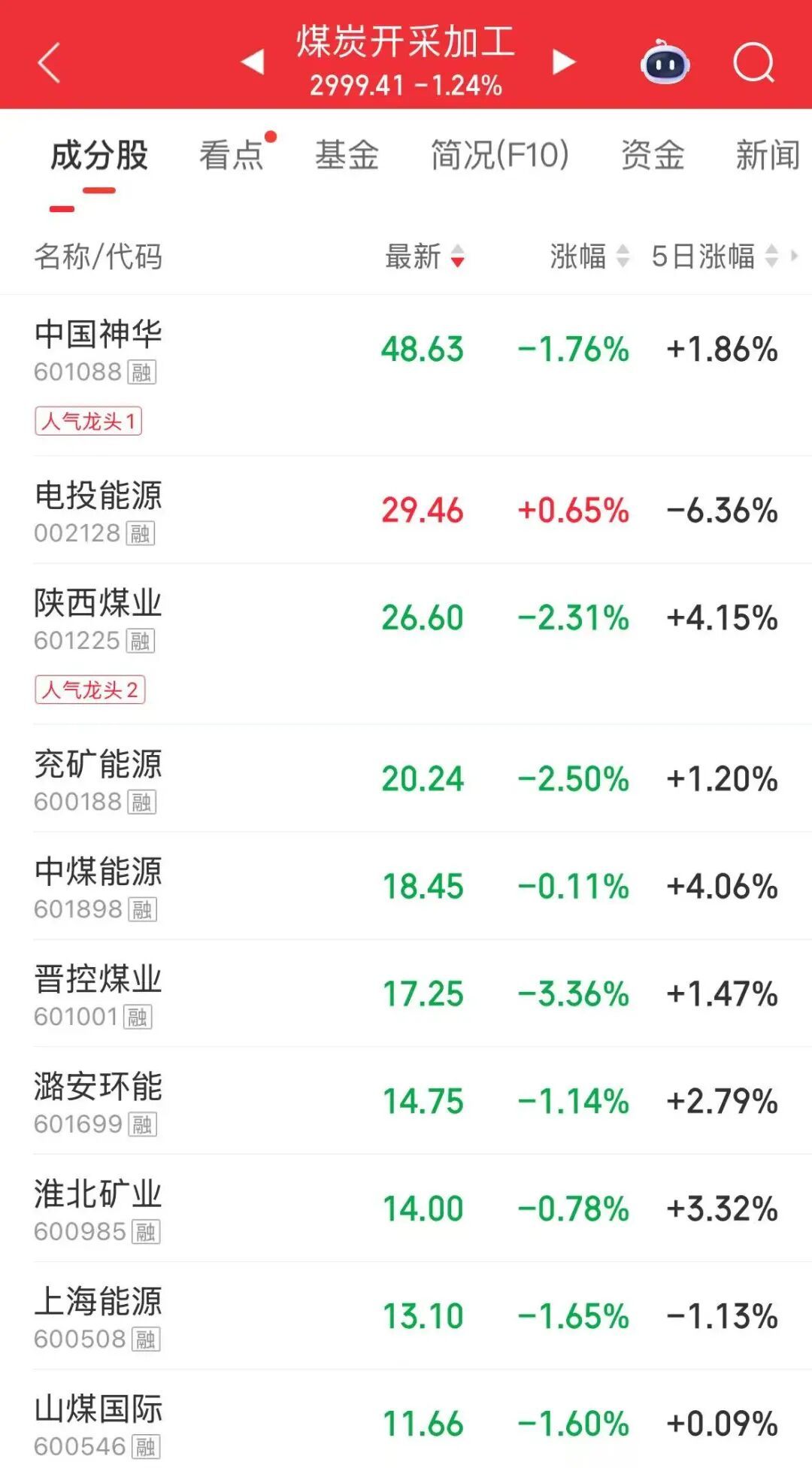Open the 简况(F10) tab
Image resolution: width=812 pixels, height=1468 pixels.
(499, 155)
